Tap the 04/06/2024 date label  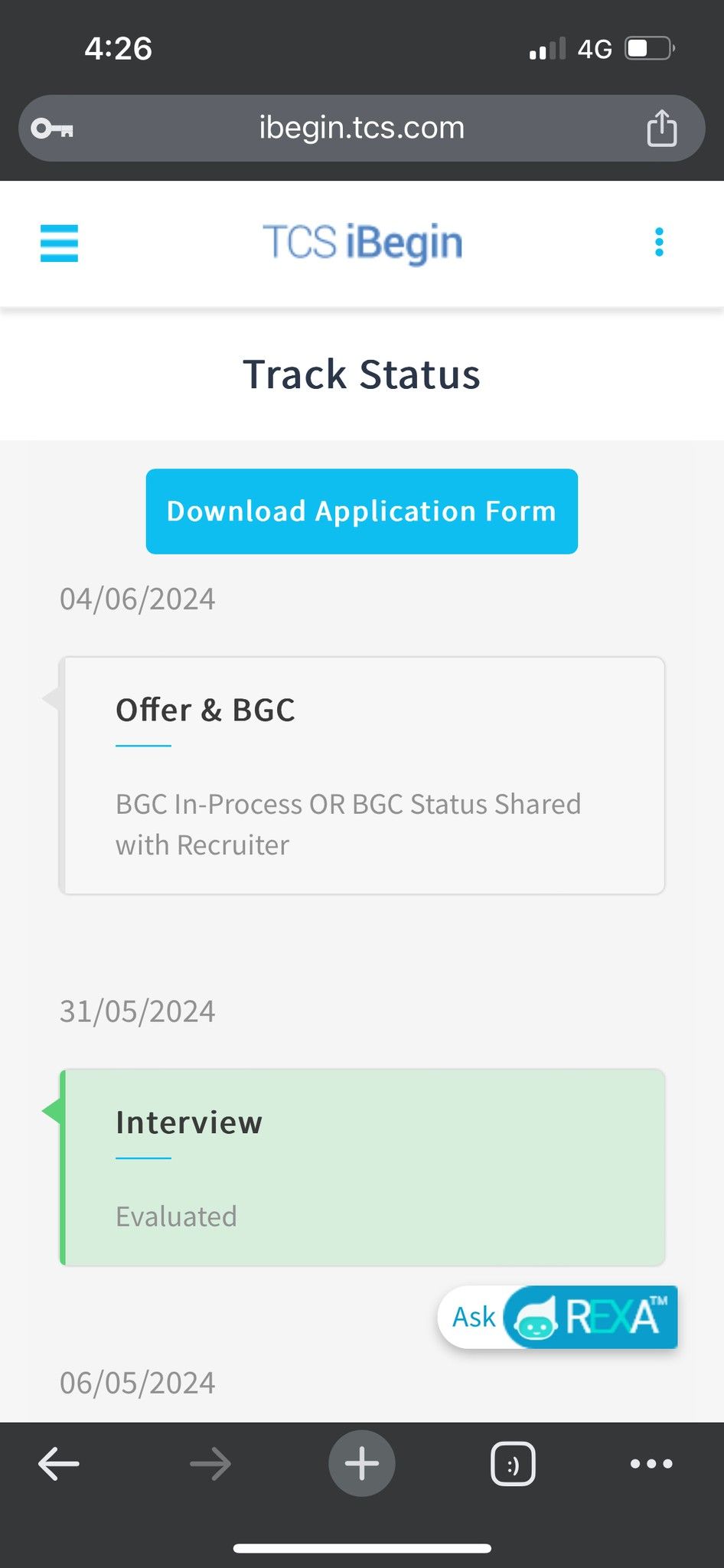[137, 599]
